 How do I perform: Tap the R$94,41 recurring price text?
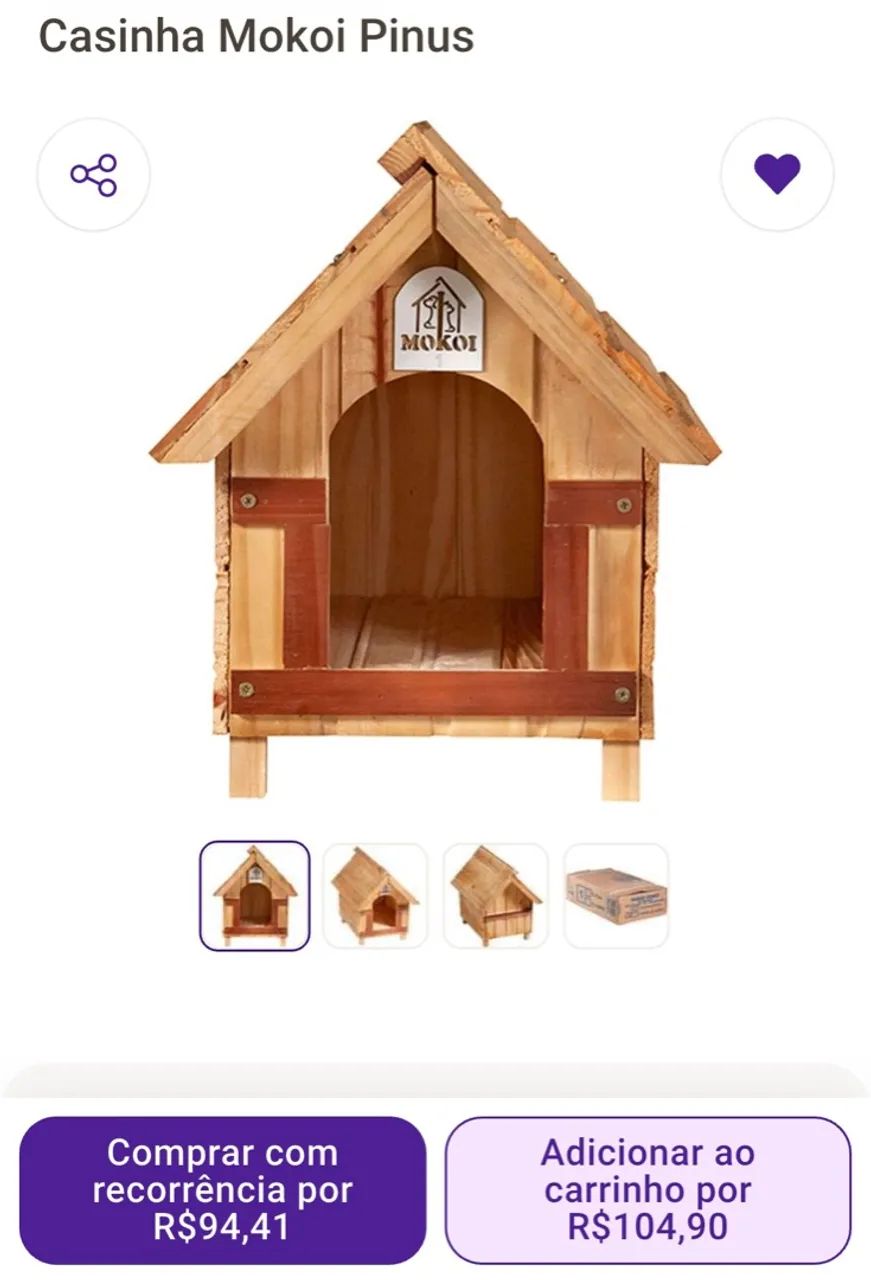(224, 1224)
